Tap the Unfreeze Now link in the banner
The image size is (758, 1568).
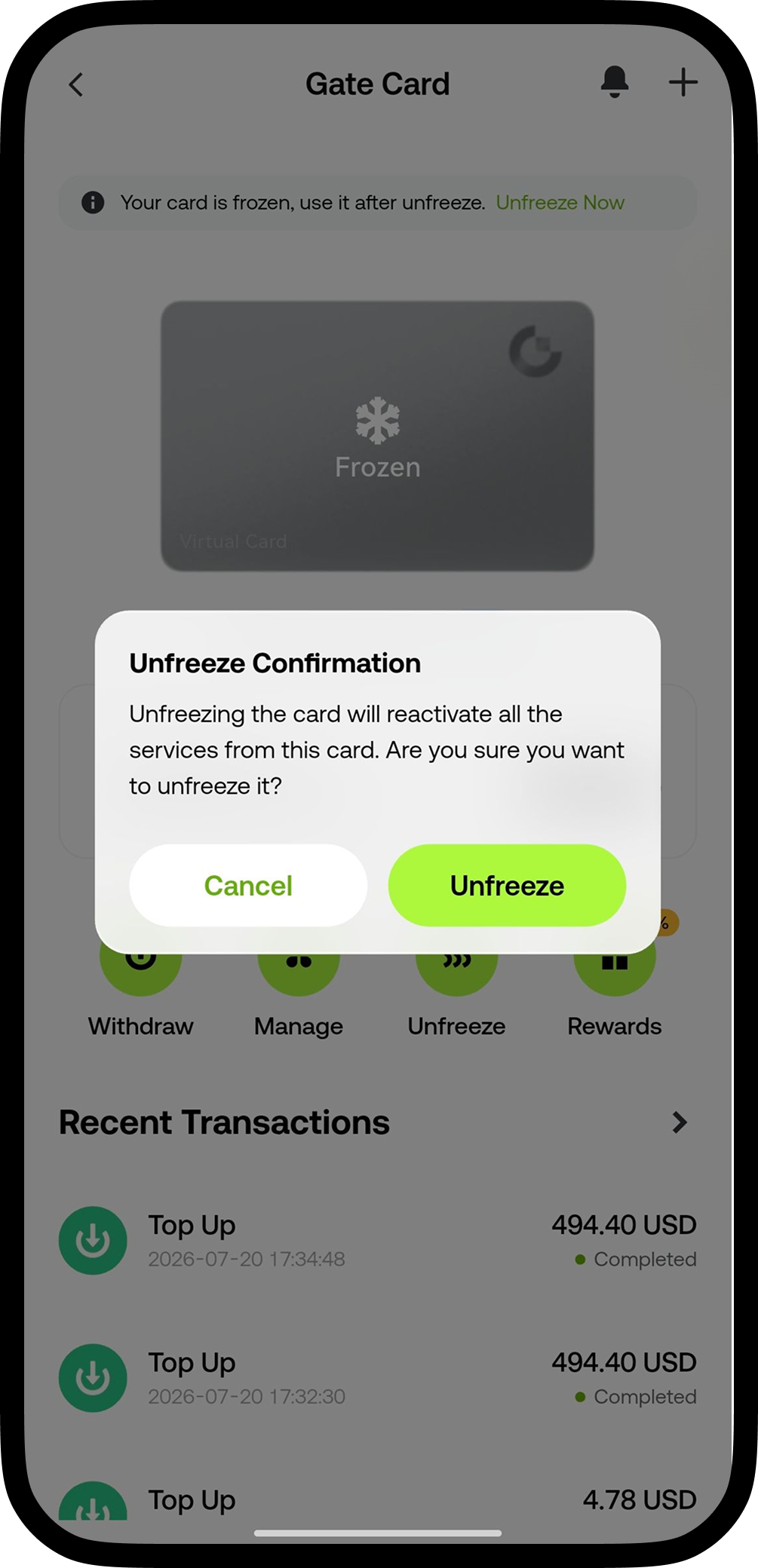point(560,203)
